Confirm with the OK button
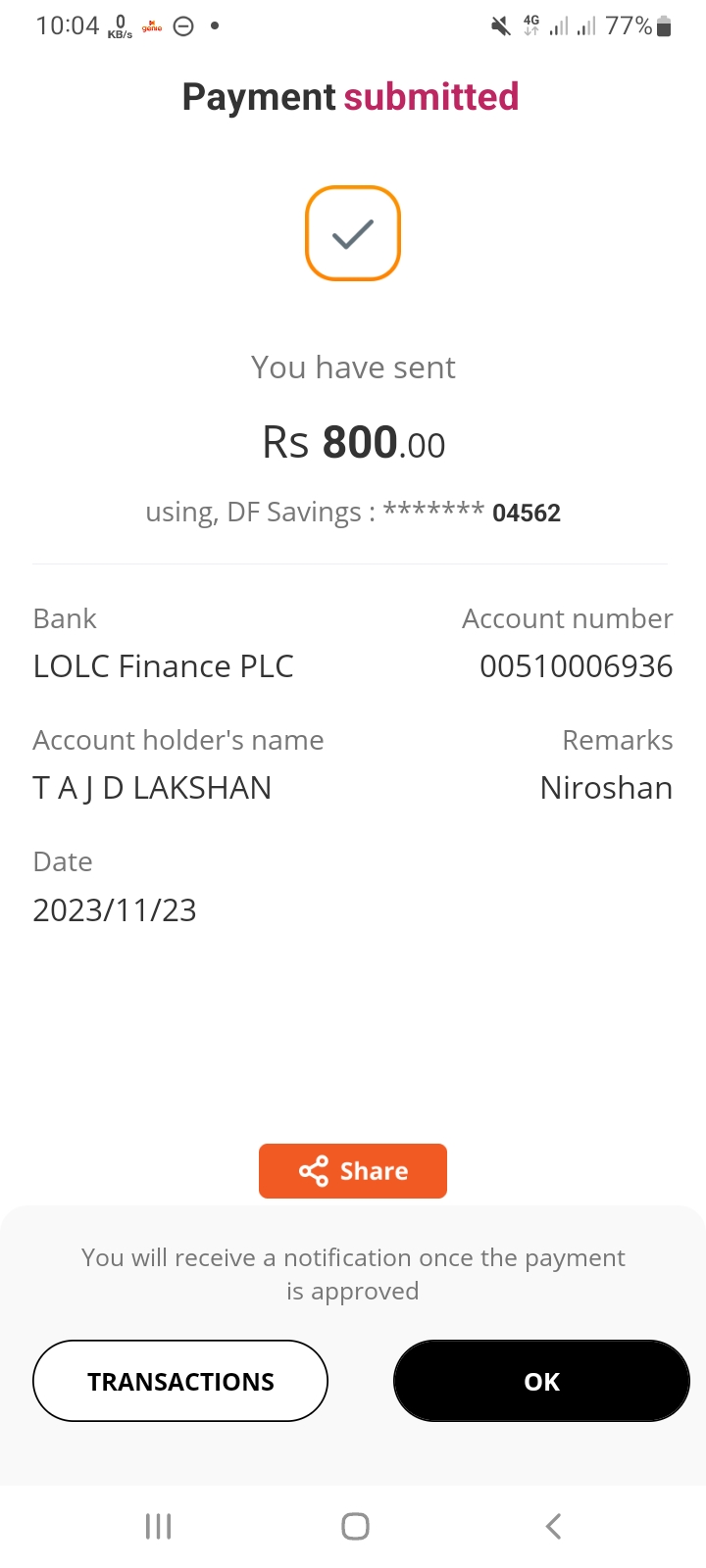 pos(541,1381)
